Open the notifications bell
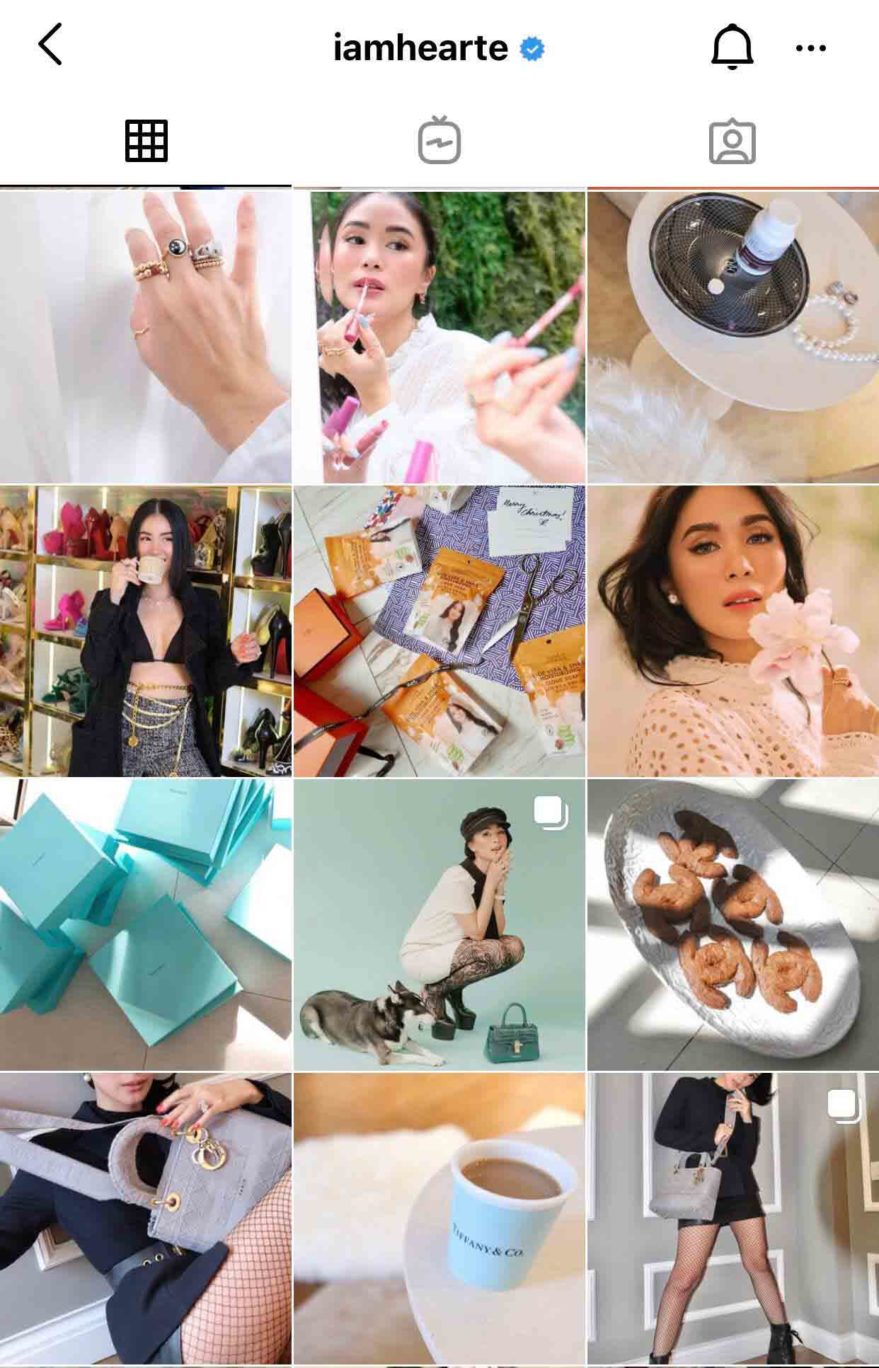This screenshot has width=879, height=1368. [731, 47]
